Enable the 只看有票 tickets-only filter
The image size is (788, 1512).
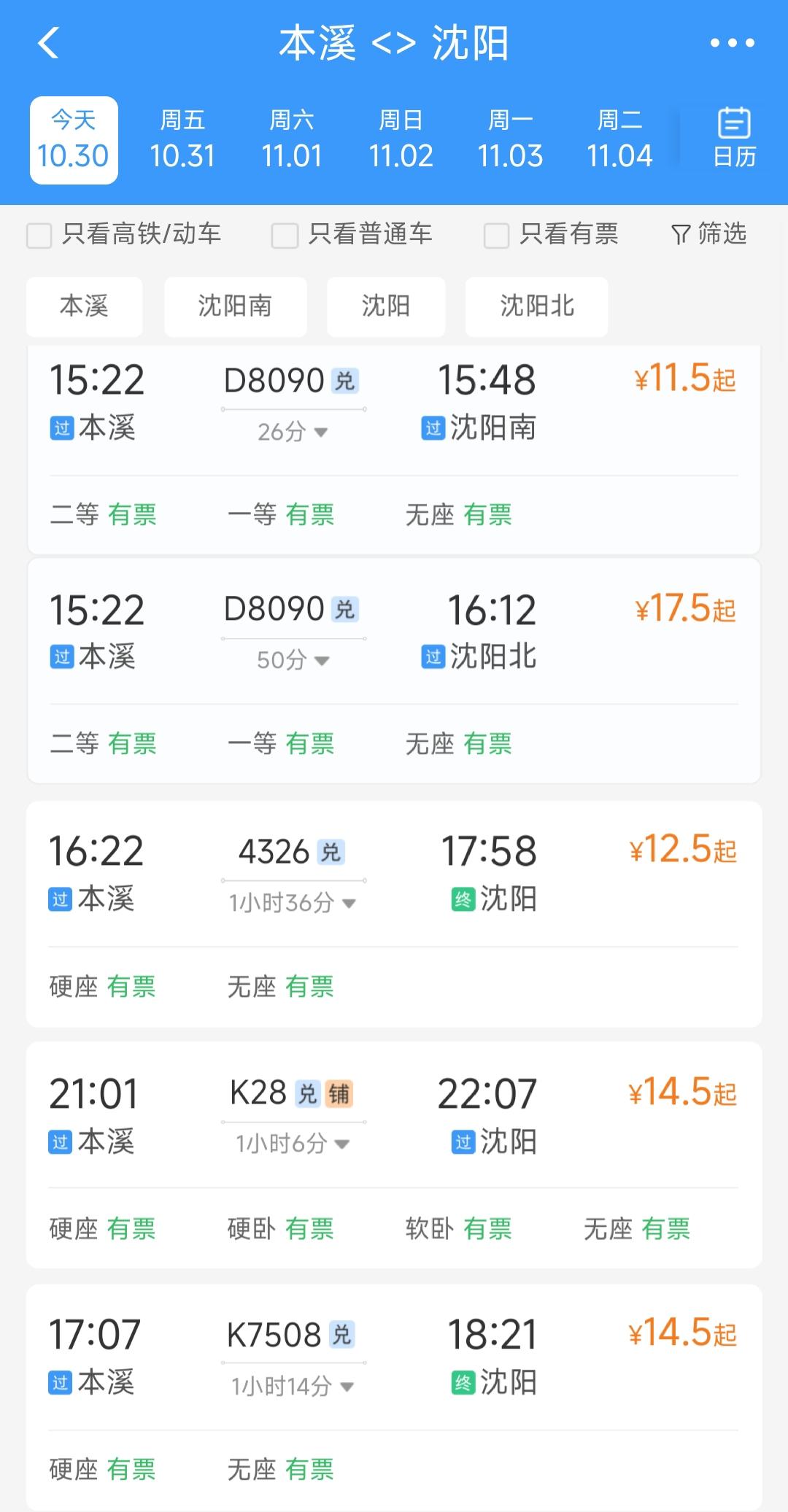point(496,234)
